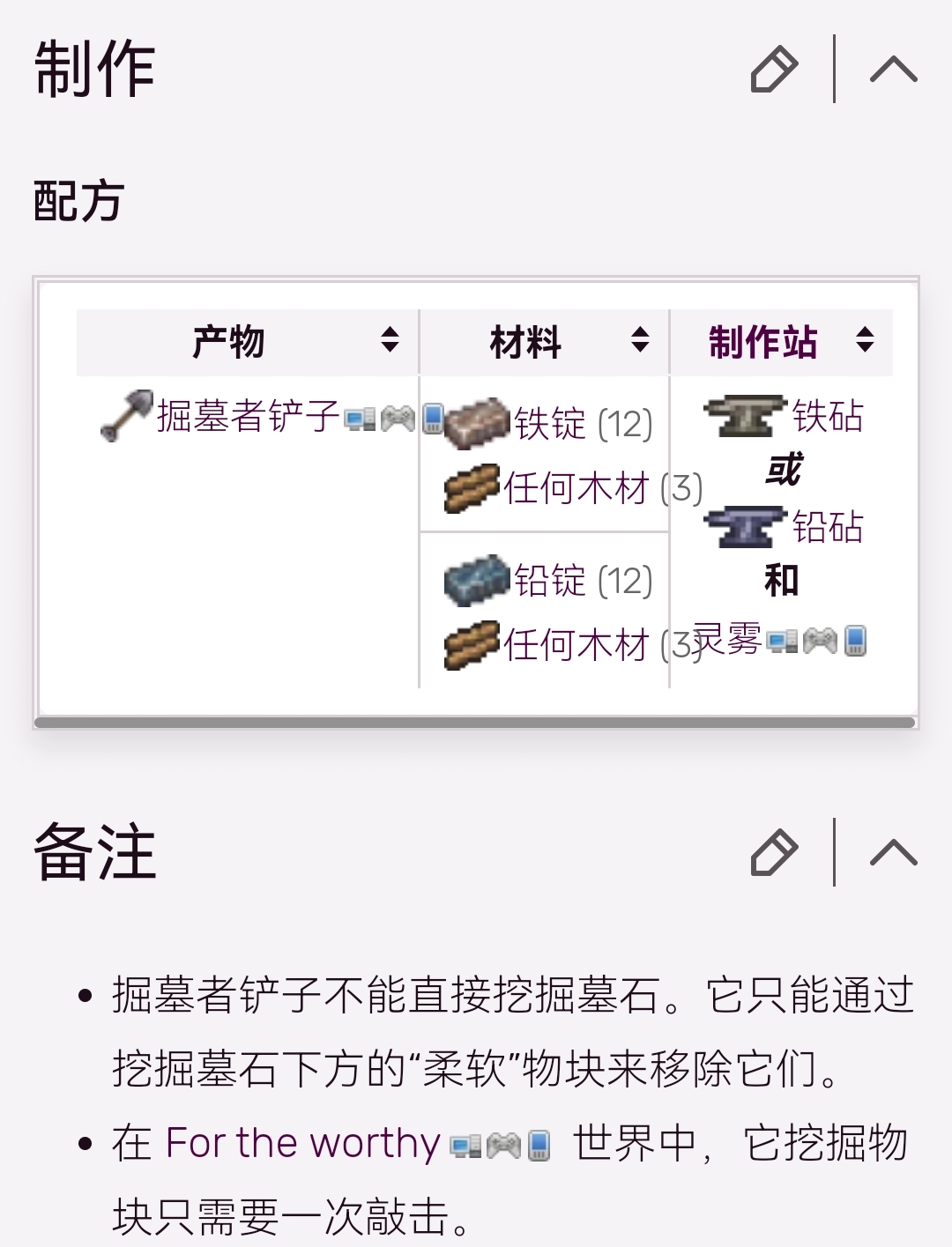
Task: Open the 铅锭 material link
Action: [550, 582]
